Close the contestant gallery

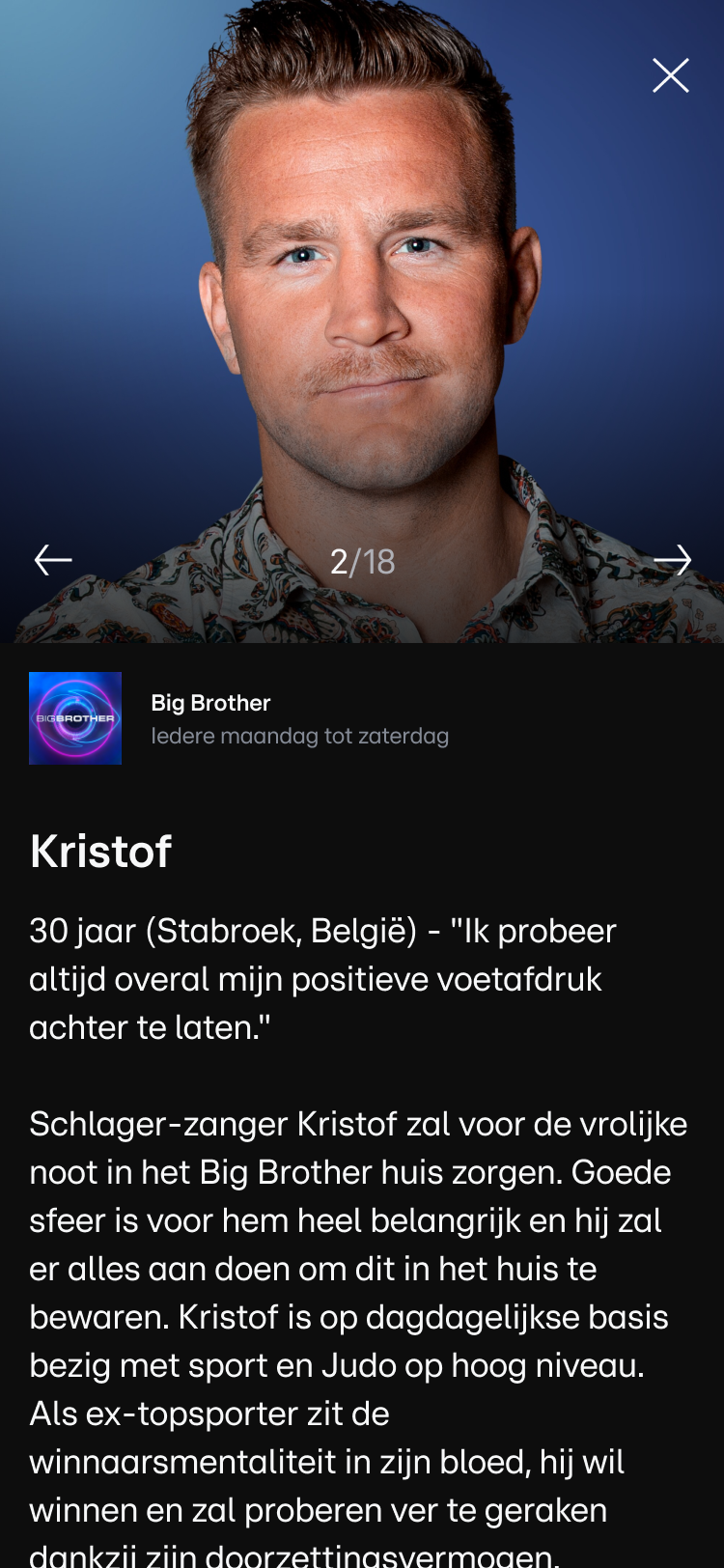point(670,75)
